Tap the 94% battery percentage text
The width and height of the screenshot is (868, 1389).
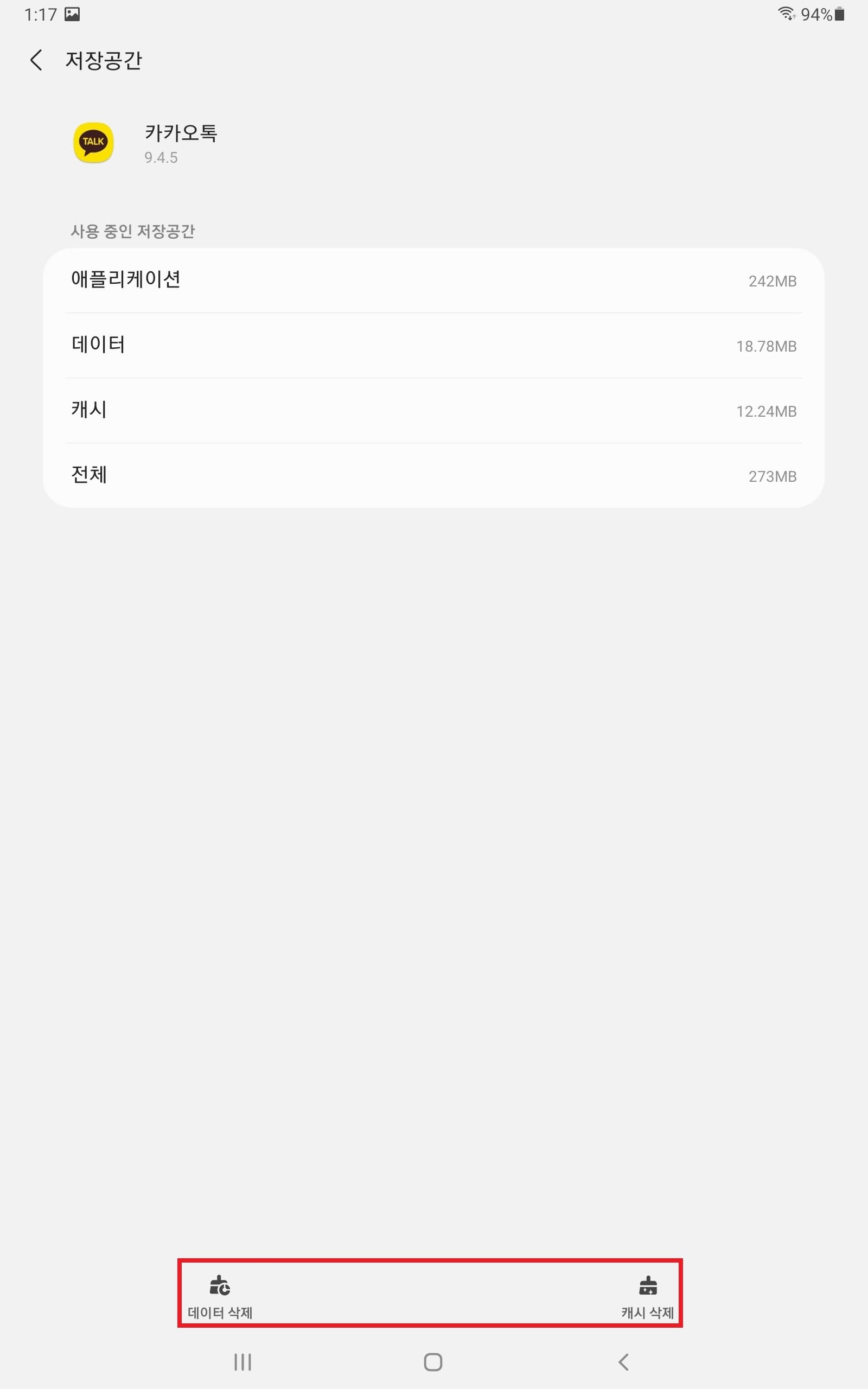pyautogui.click(x=818, y=13)
